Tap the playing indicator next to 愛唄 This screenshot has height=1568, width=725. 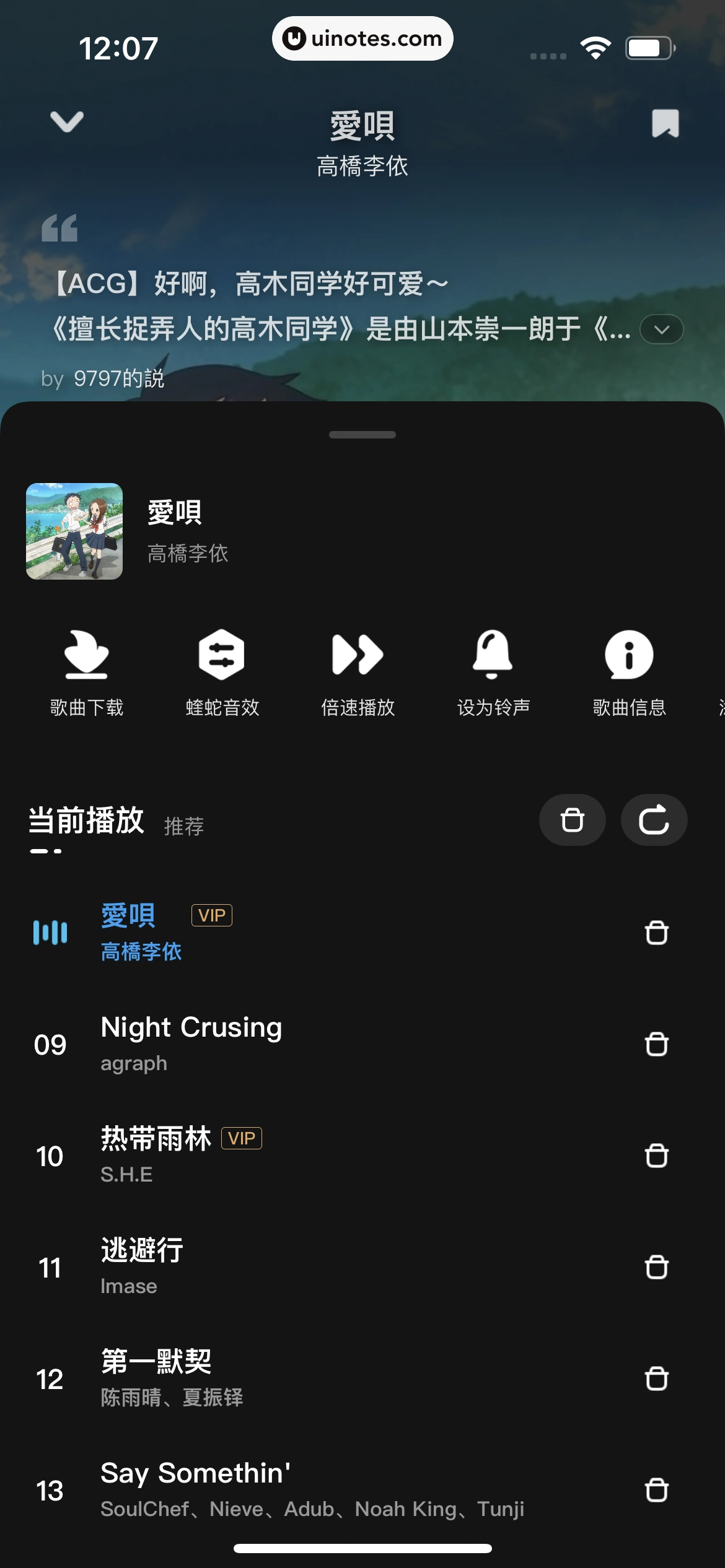pos(51,933)
